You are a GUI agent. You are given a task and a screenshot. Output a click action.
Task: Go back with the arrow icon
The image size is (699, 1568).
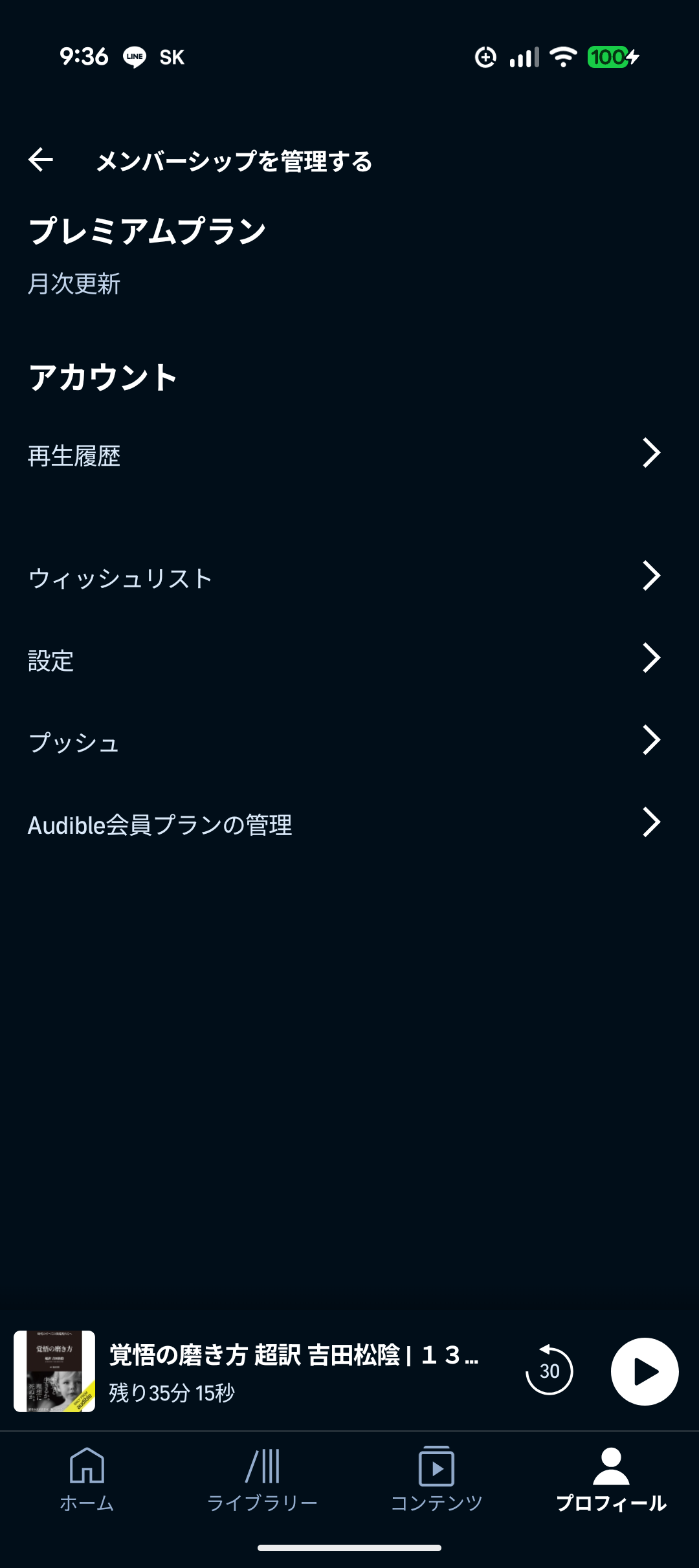pyautogui.click(x=41, y=160)
